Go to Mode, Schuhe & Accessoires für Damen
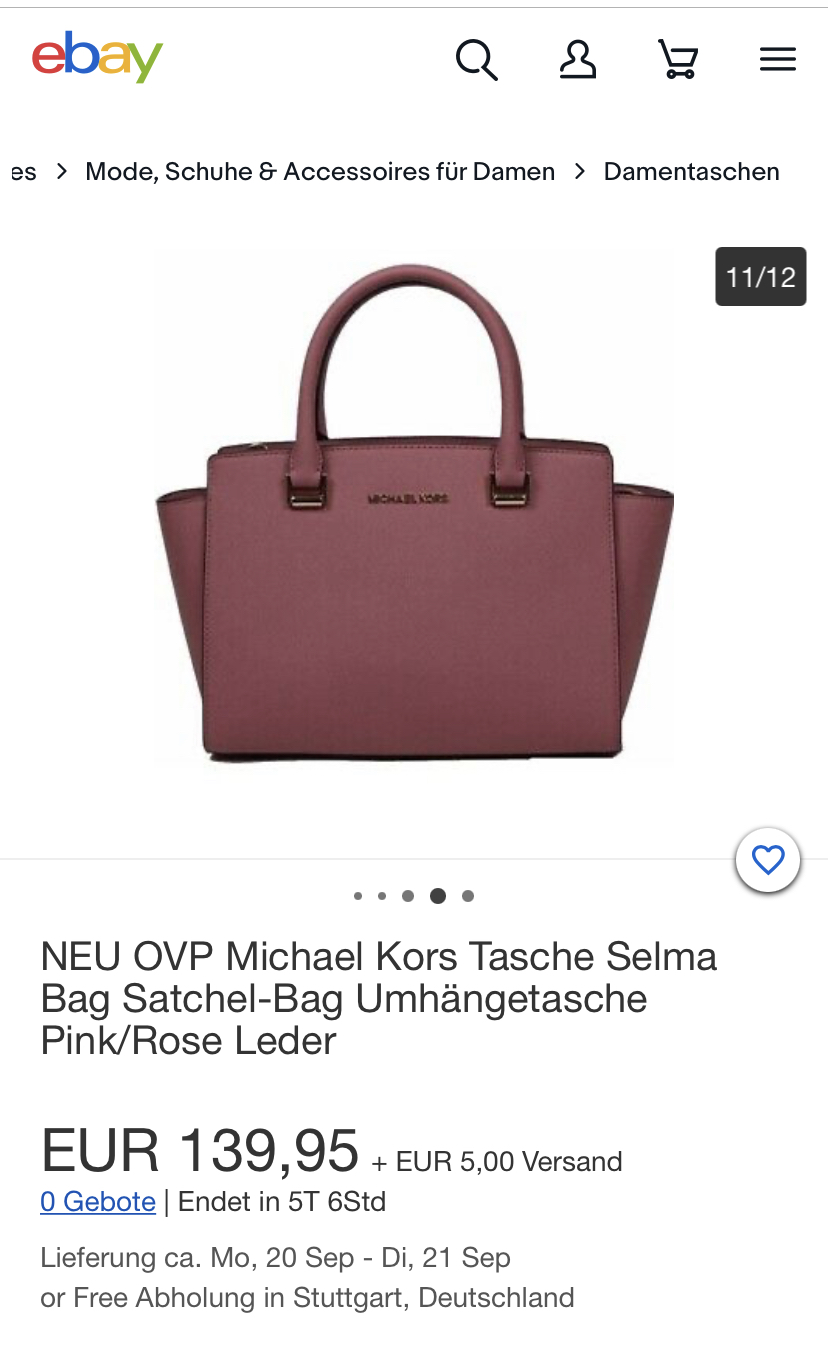This screenshot has width=828, height=1345. pyautogui.click(x=320, y=172)
